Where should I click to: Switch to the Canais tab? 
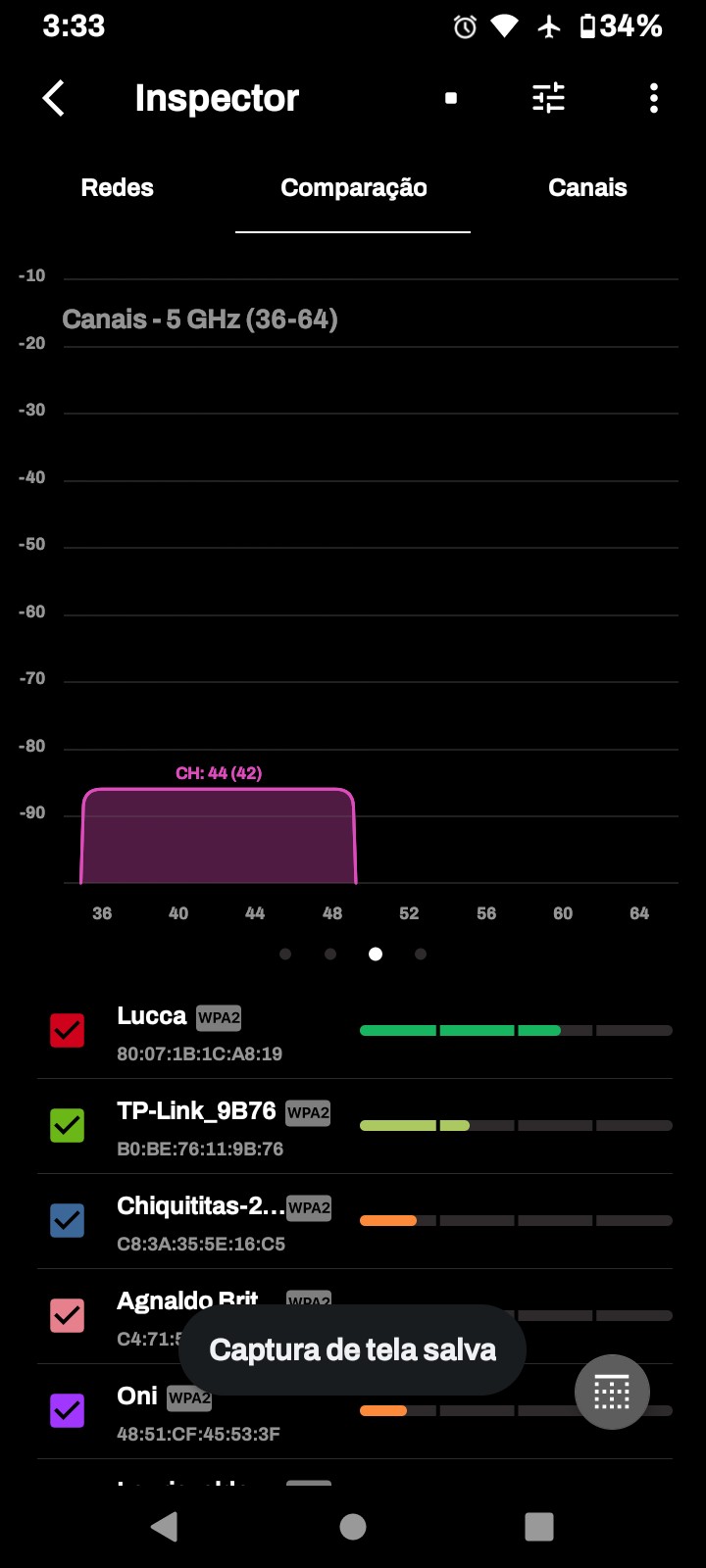tap(587, 188)
